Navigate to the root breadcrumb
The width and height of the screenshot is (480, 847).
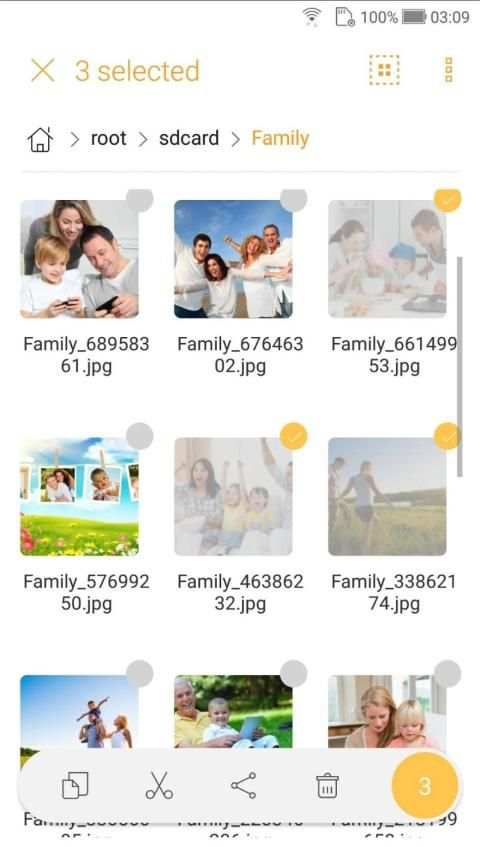click(x=109, y=138)
